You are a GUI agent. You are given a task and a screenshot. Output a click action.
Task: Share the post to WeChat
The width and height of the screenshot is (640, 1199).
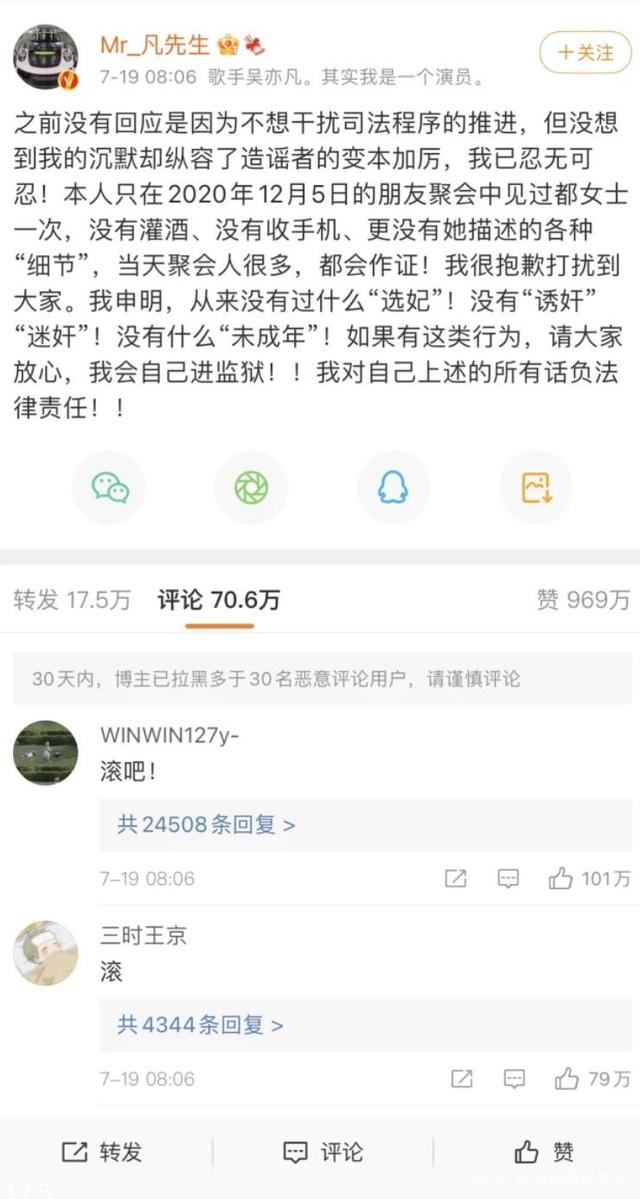[110, 487]
